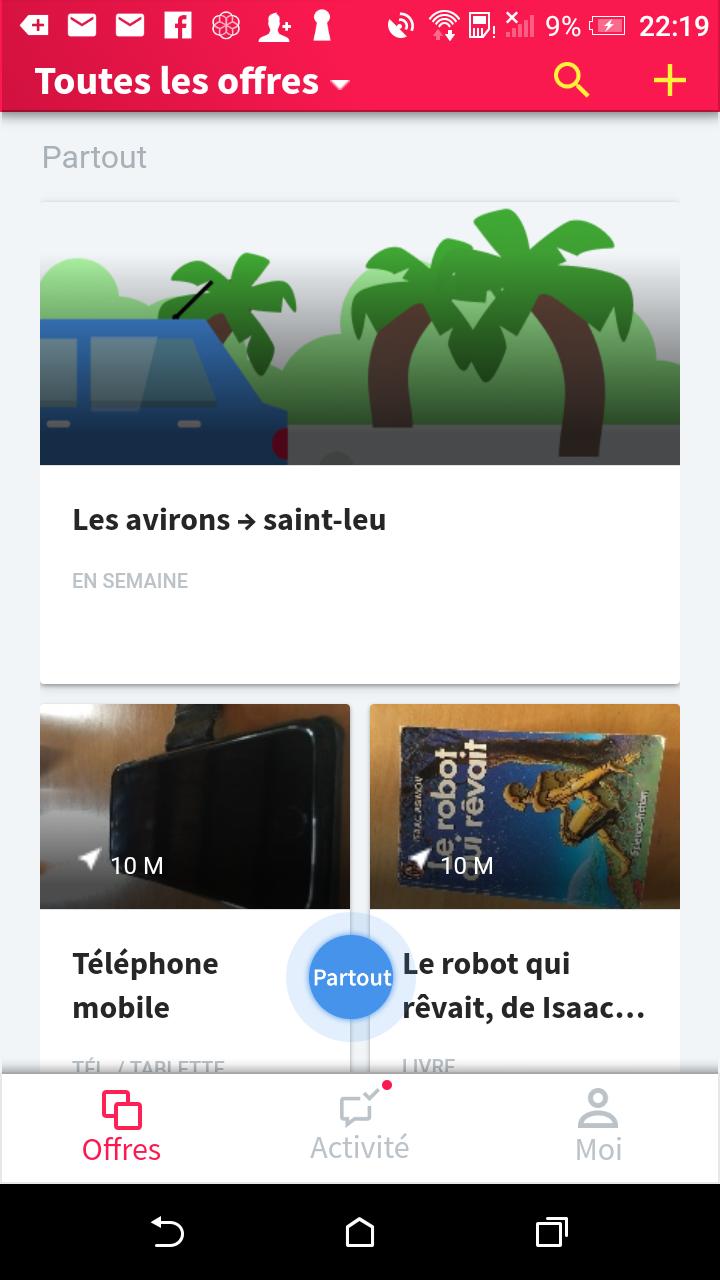Tap the blue Partout location button
This screenshot has width=720, height=1280.
(x=351, y=977)
